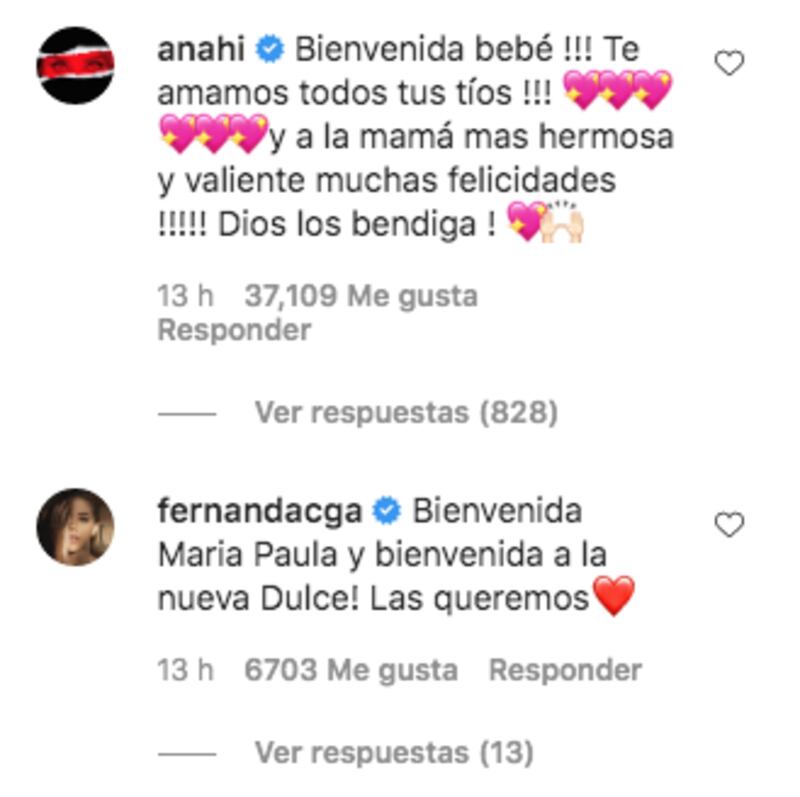This screenshot has height=797, width=800.
Task: Open fernandacga's profile picture
Action: pyautogui.click(x=76, y=527)
